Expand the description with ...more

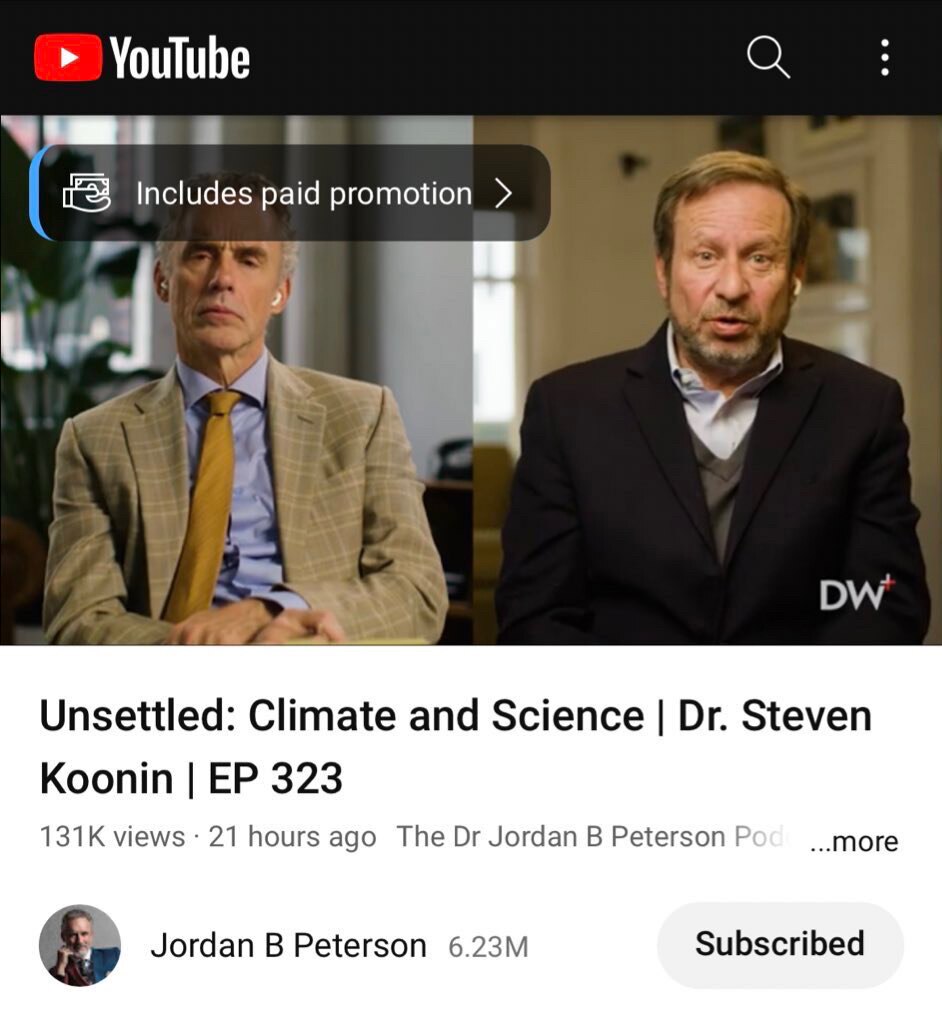click(853, 841)
